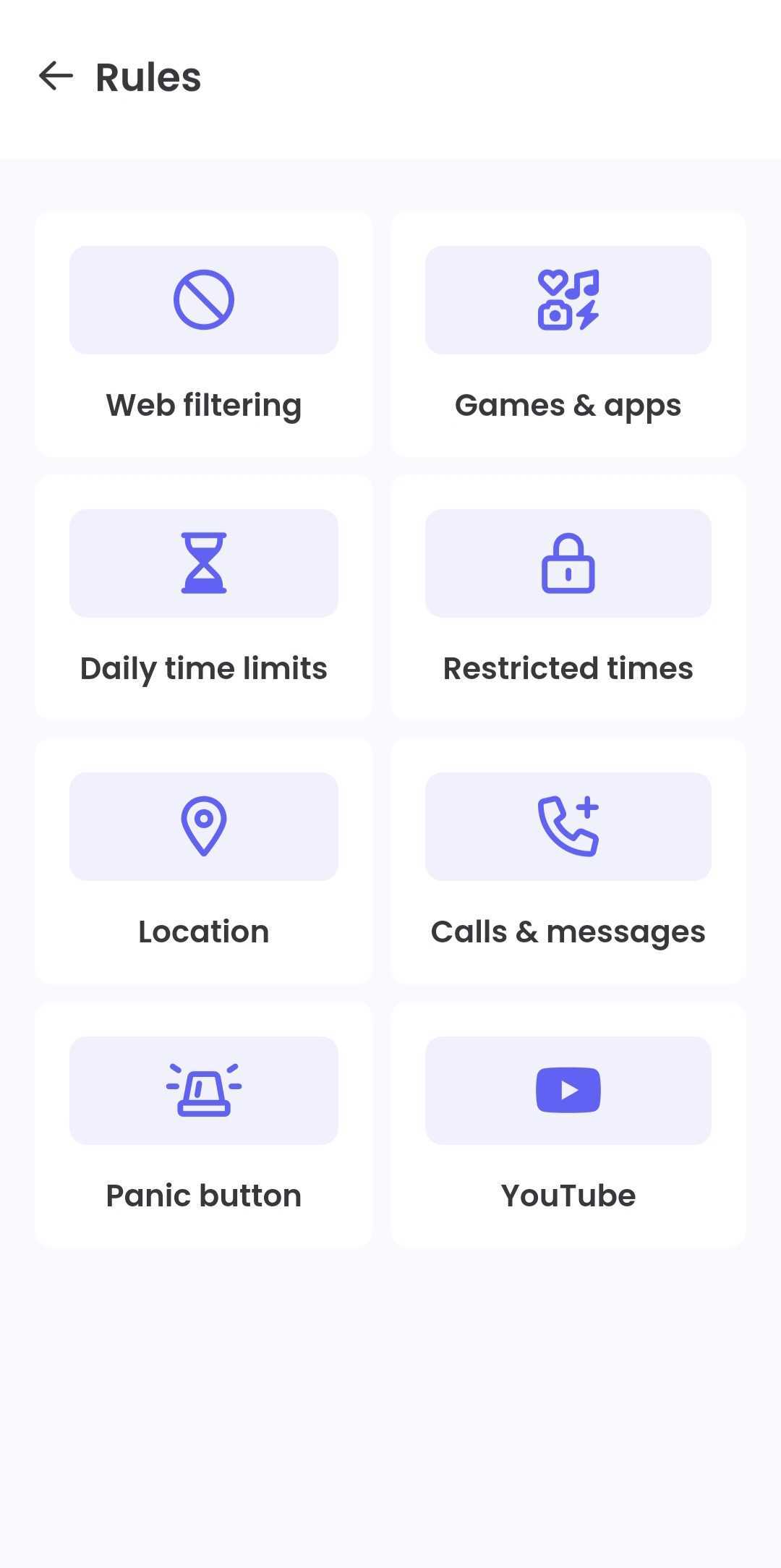Image resolution: width=781 pixels, height=1568 pixels.
Task: Go back from the Rules screen
Action: tap(56, 77)
